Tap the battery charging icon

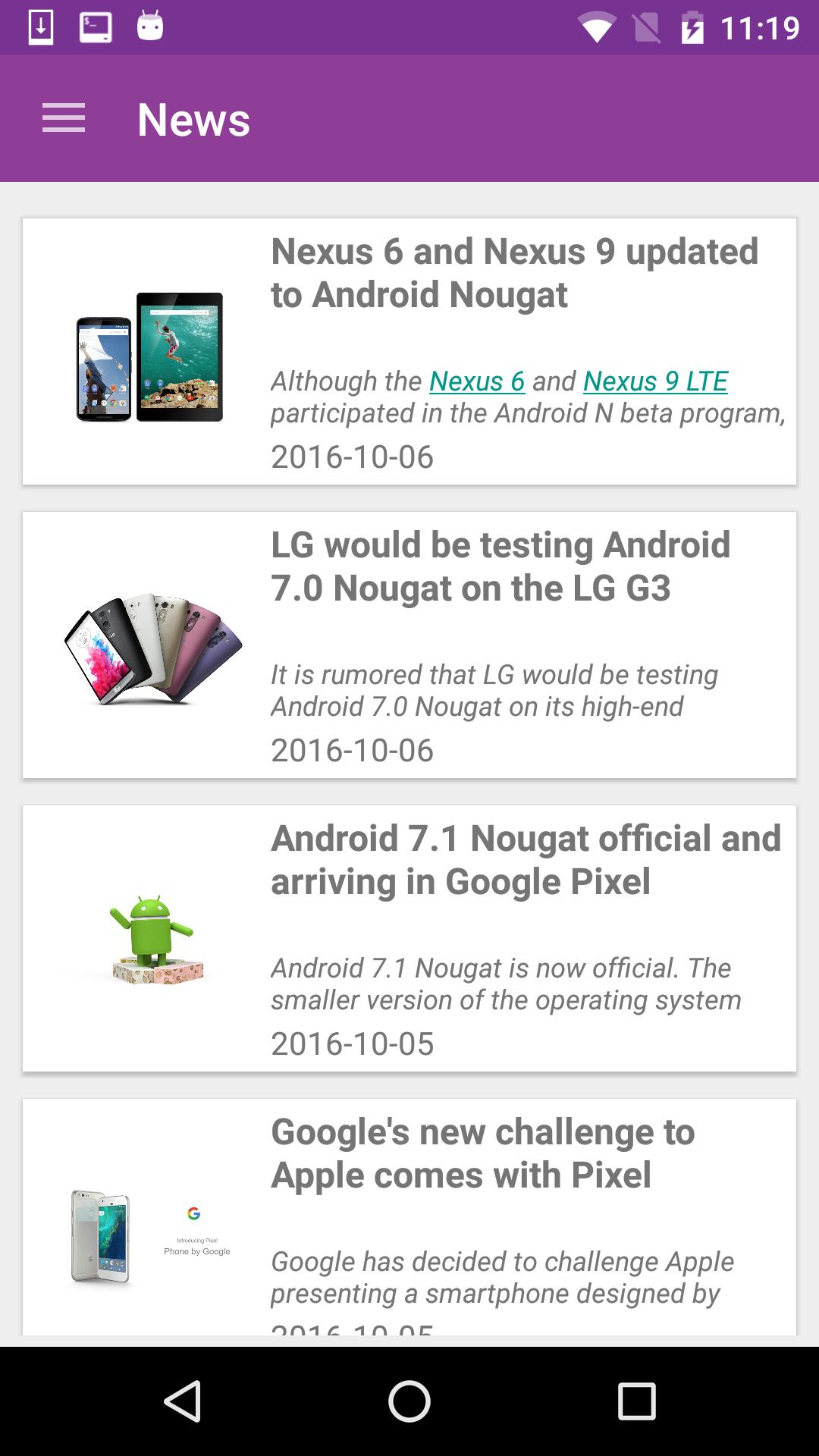[x=692, y=25]
